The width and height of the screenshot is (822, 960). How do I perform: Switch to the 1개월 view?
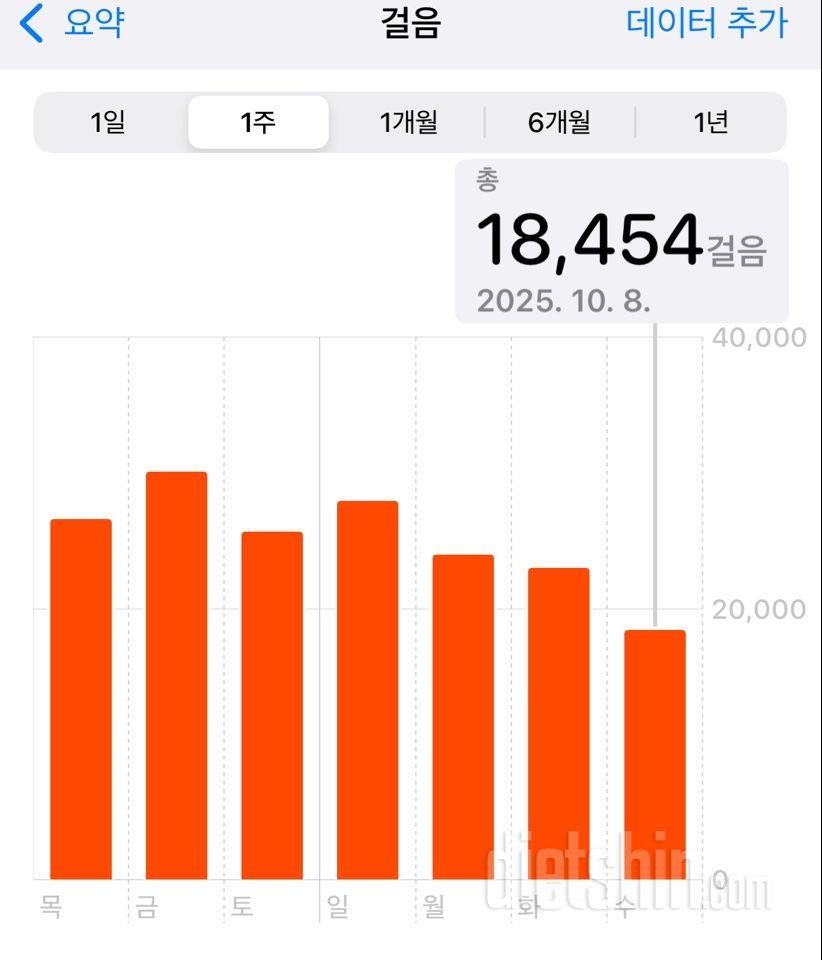(x=408, y=123)
